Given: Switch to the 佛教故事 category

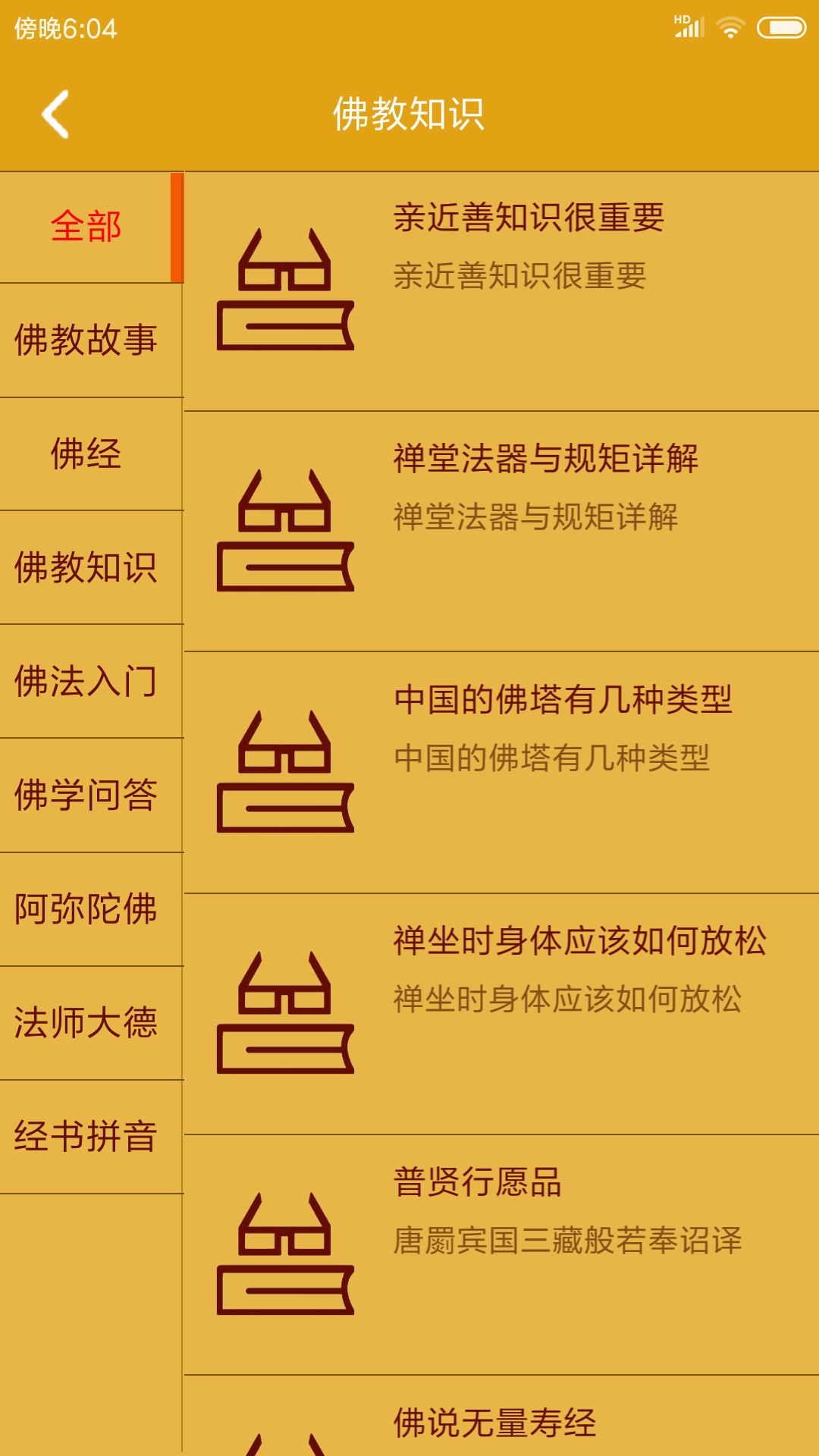Looking at the screenshot, I should (86, 340).
